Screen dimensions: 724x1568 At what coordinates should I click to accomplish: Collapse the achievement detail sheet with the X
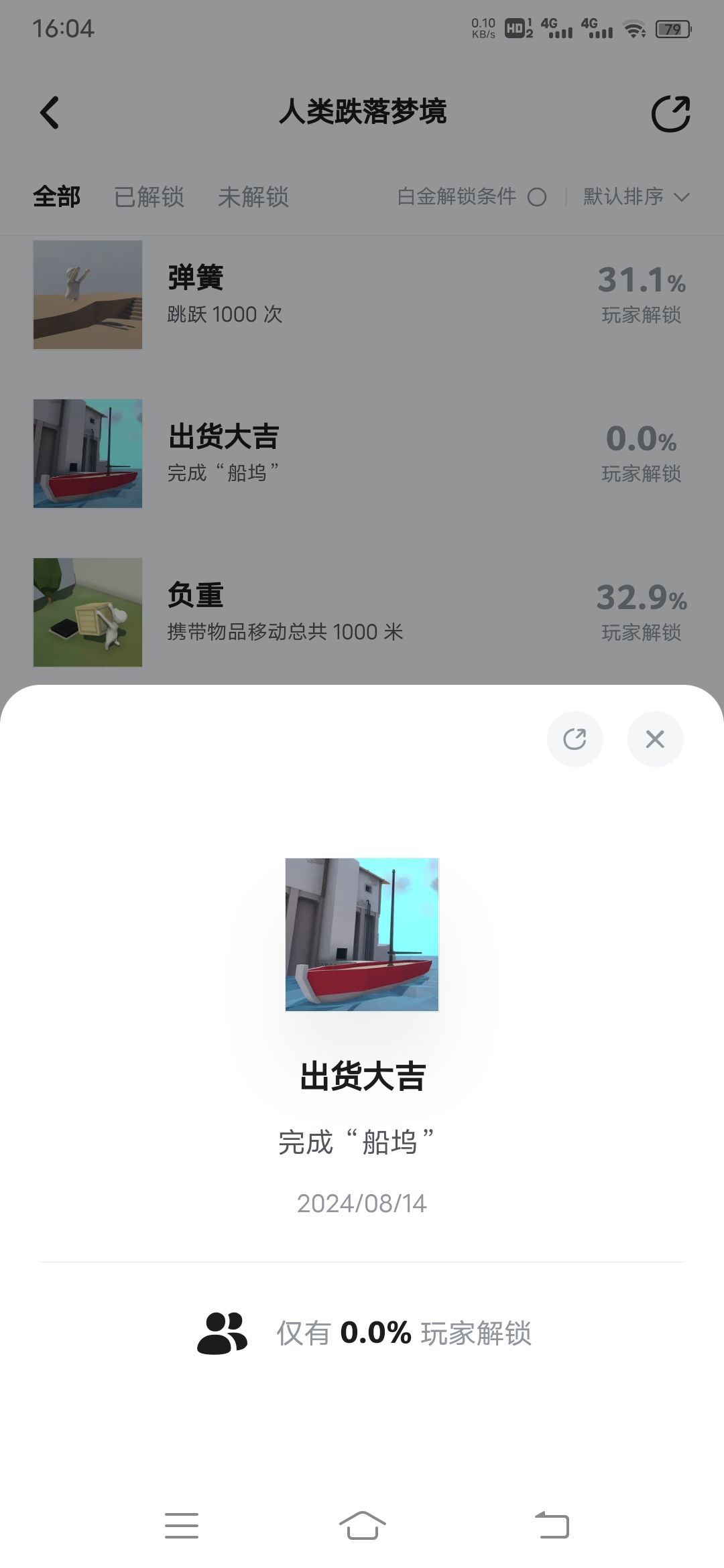(x=655, y=738)
